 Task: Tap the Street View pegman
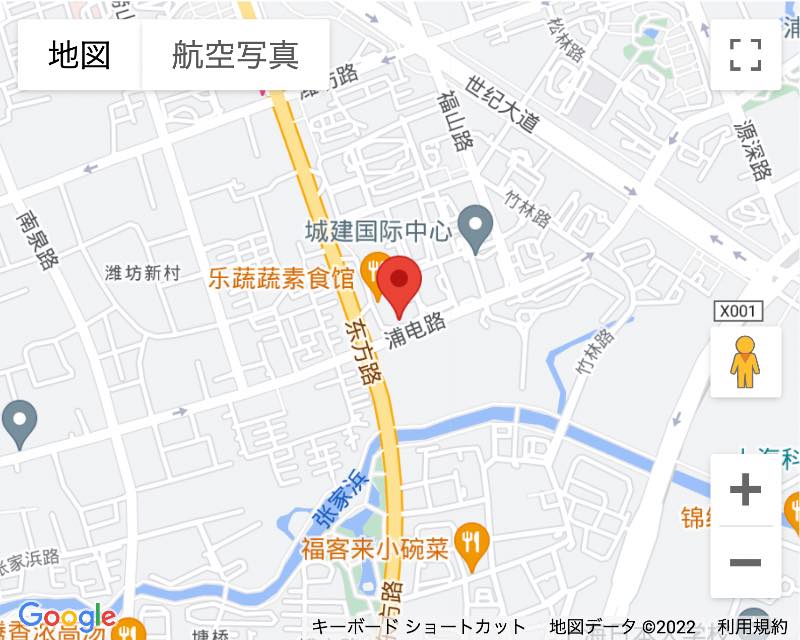(745, 361)
